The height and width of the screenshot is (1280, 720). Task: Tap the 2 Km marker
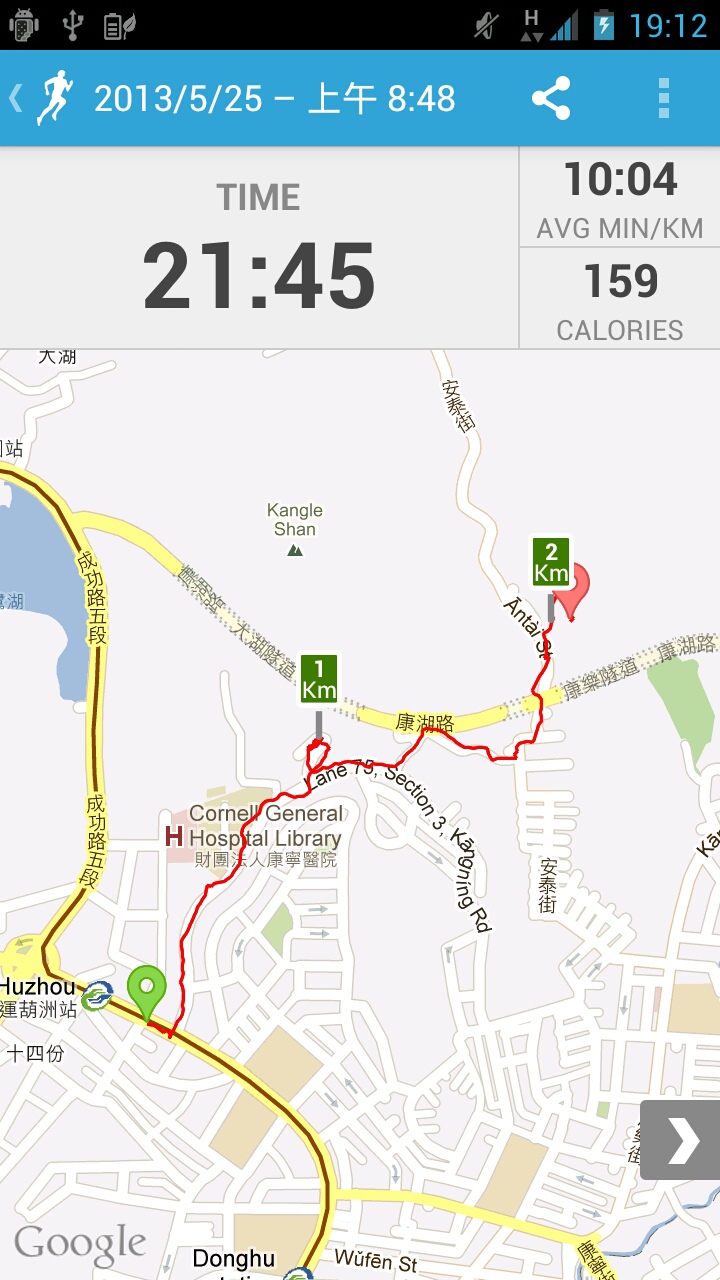coord(551,564)
